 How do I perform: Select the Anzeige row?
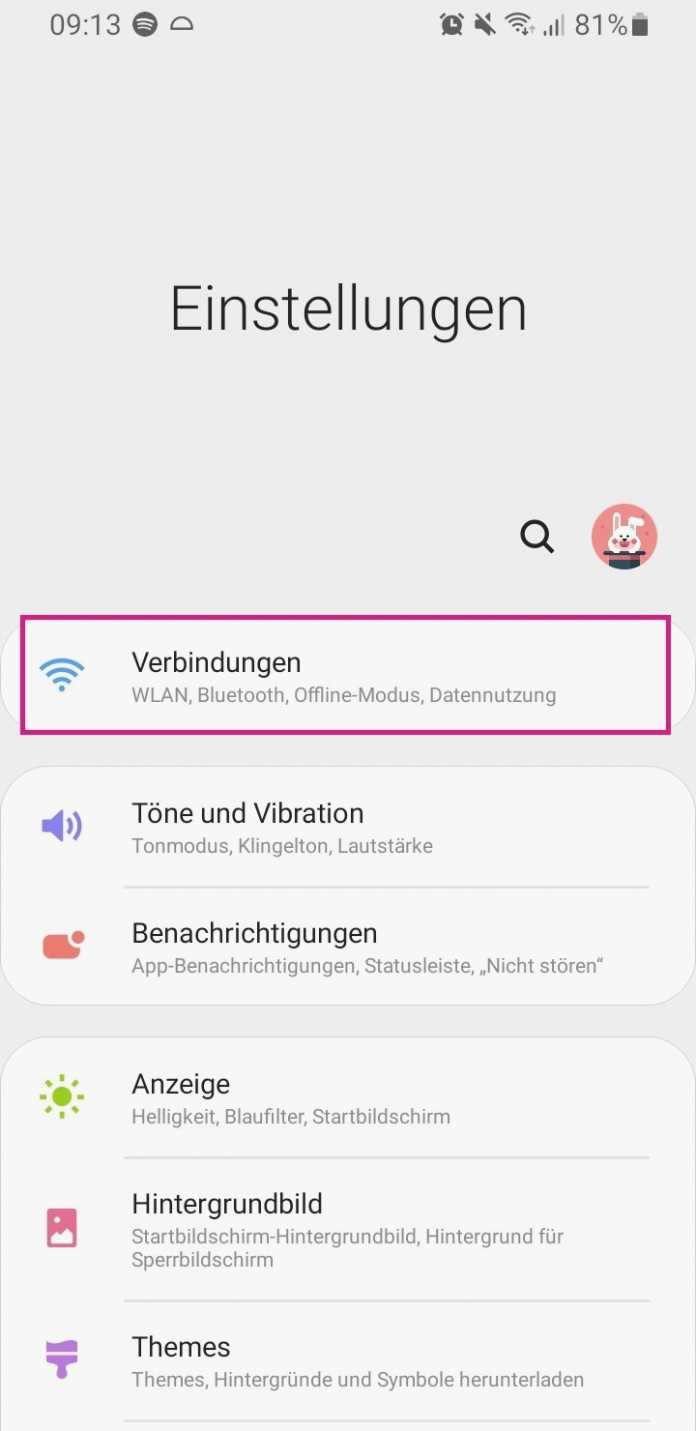(x=346, y=1098)
